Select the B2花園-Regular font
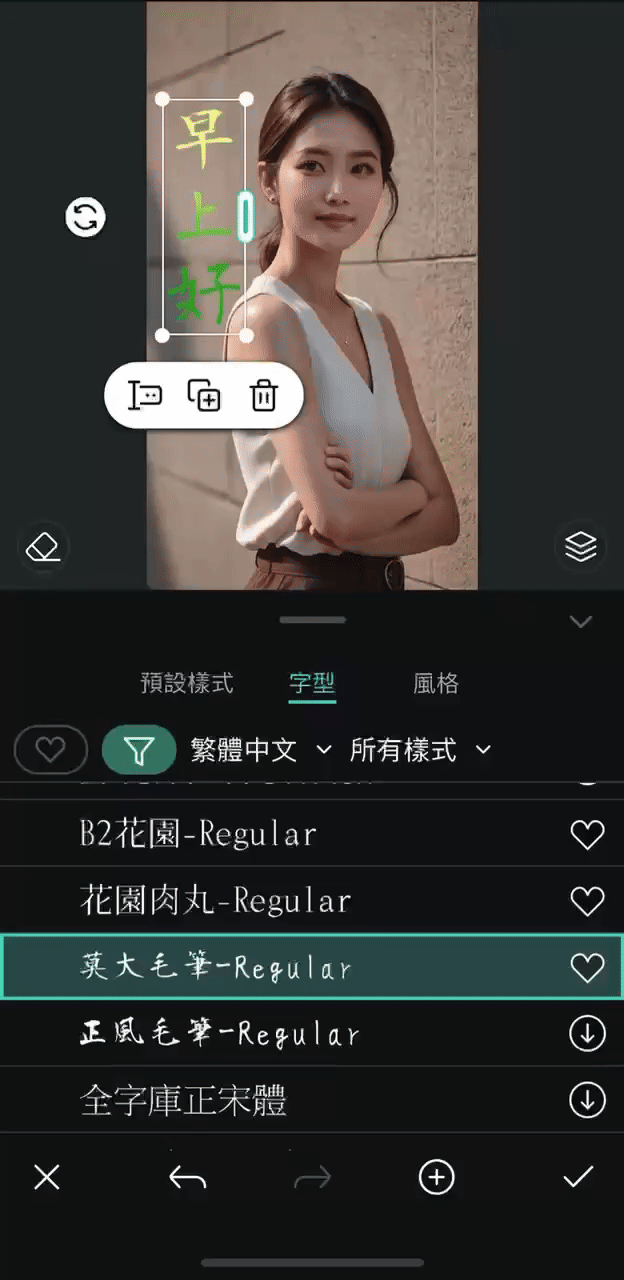Image resolution: width=624 pixels, height=1280 pixels. point(198,834)
